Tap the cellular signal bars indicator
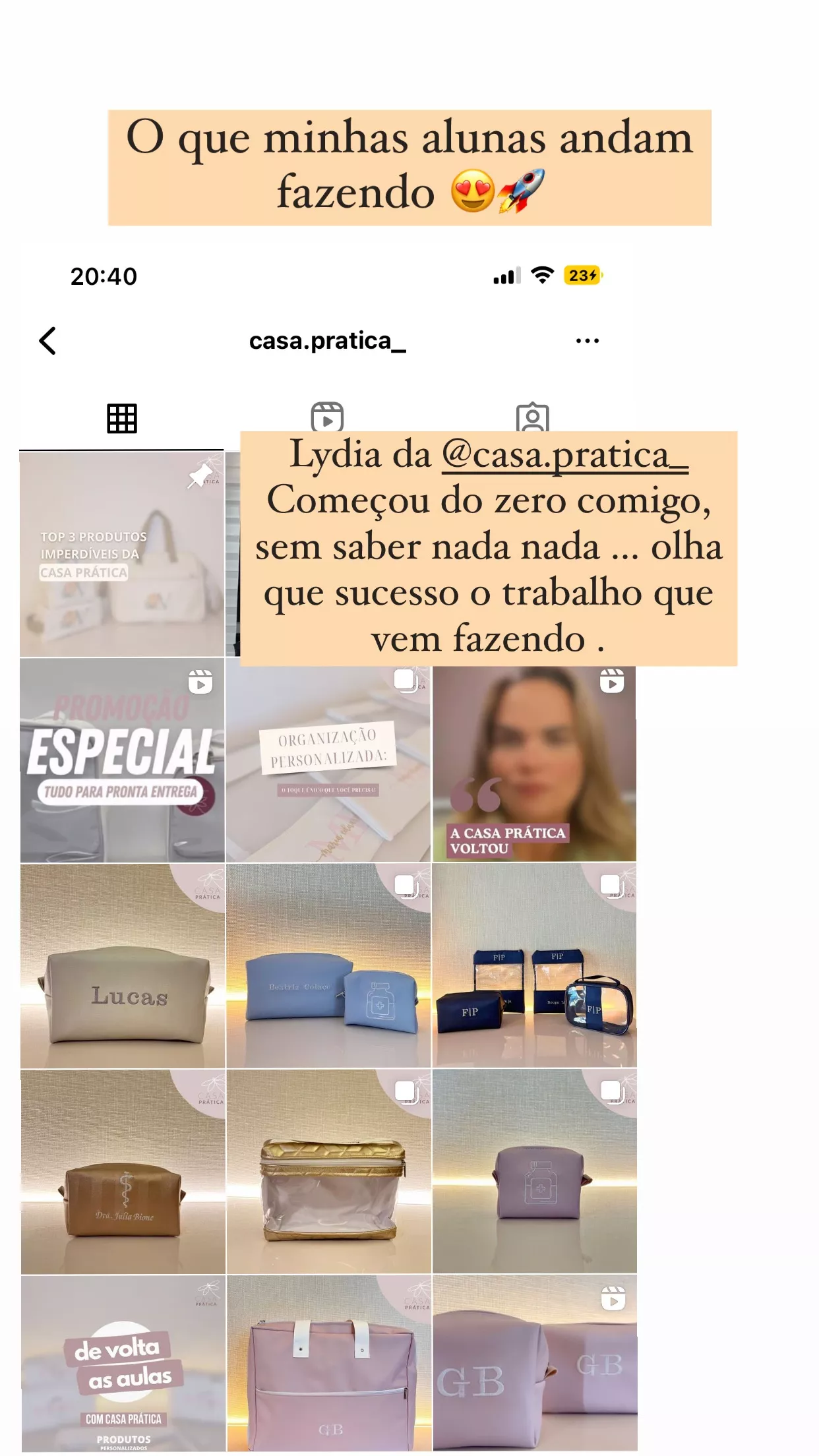The image size is (819, 1456). pos(506,277)
